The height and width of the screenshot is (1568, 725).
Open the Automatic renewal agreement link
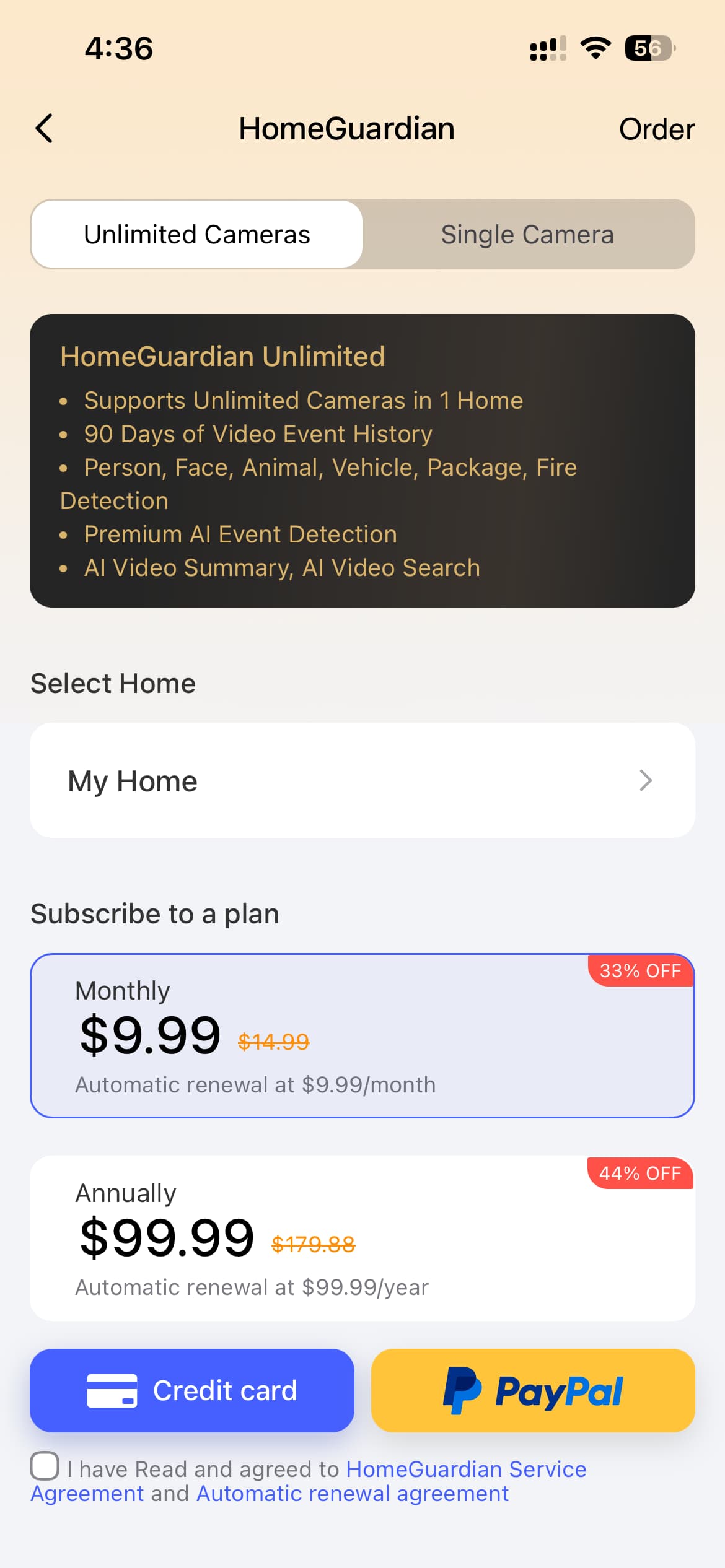coord(352,1494)
